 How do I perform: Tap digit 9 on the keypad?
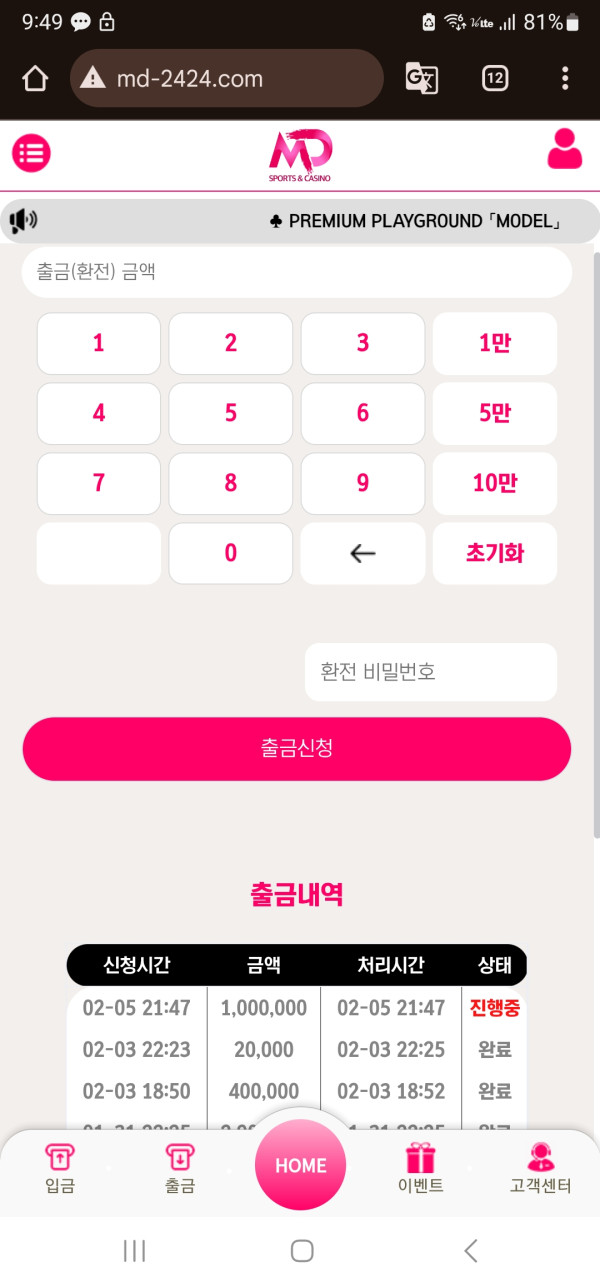tap(363, 483)
